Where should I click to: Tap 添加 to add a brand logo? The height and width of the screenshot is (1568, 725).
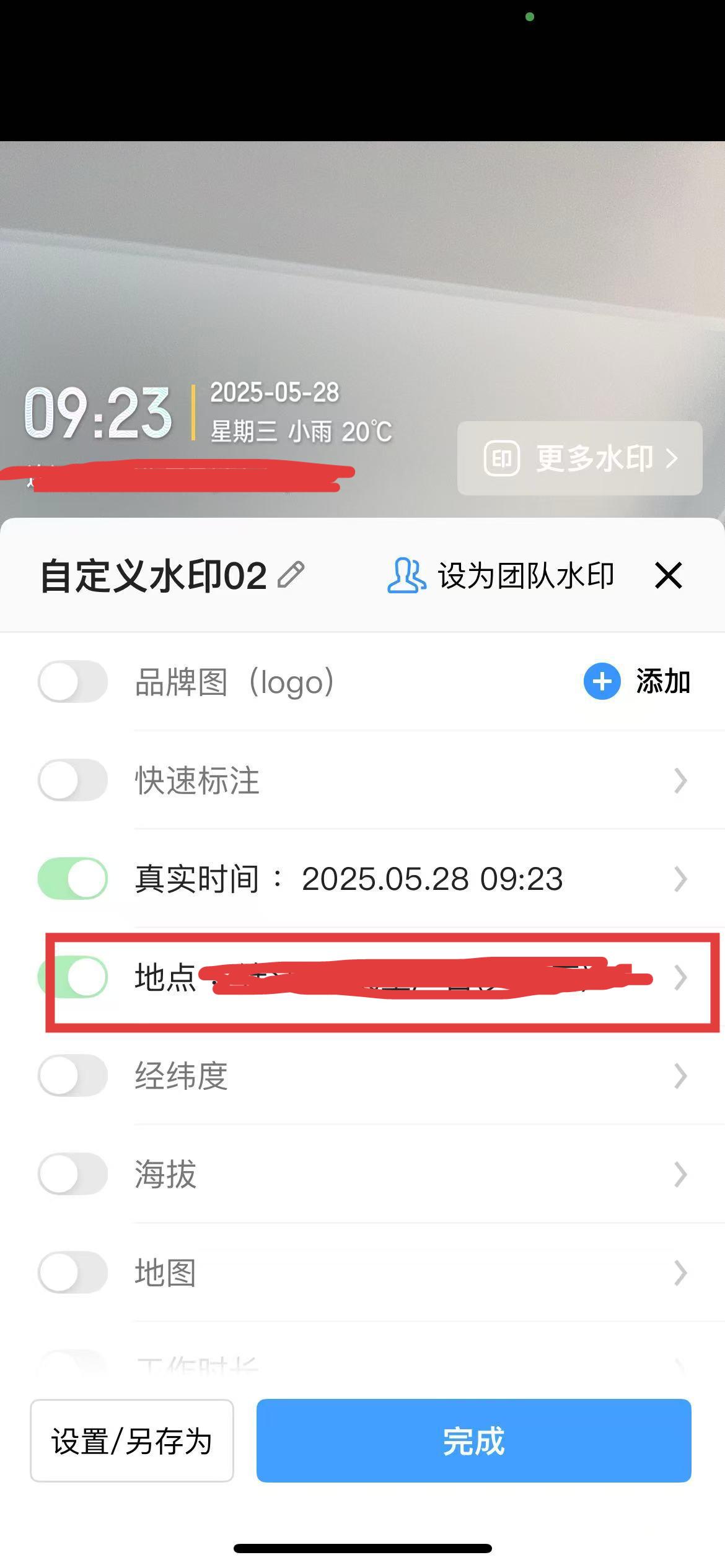[x=637, y=681]
